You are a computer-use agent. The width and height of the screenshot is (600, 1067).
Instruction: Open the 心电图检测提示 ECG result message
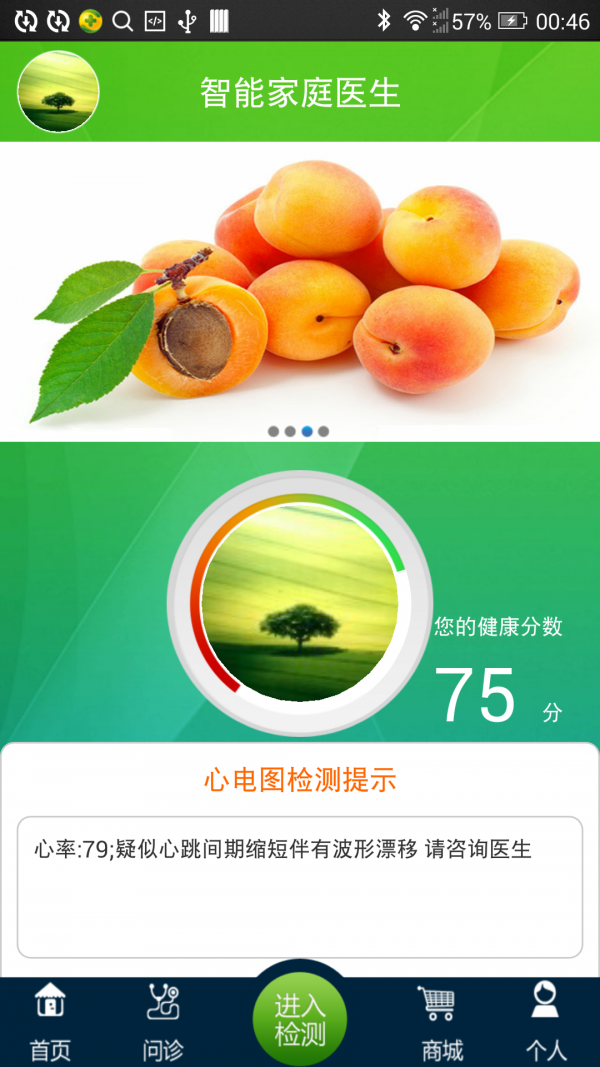coord(299,886)
